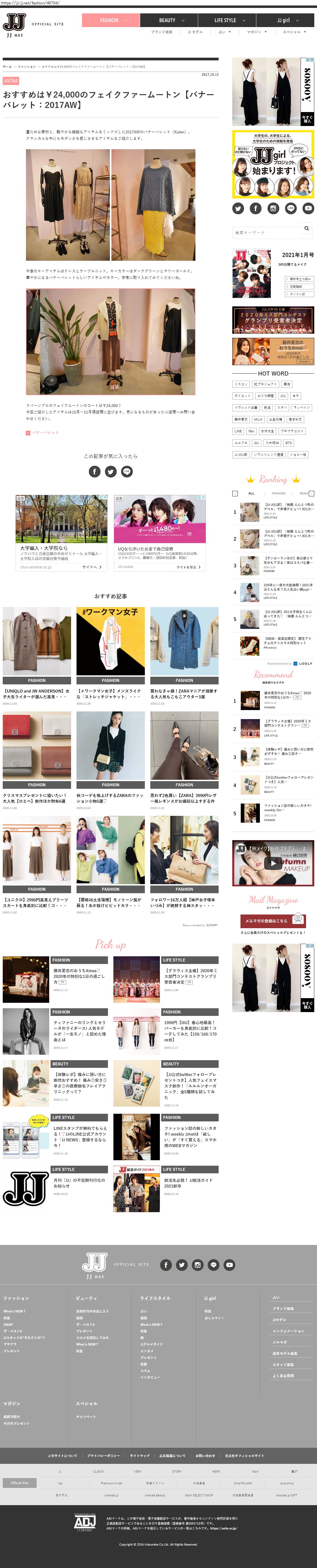The height and width of the screenshot is (1568, 317).
Task: Tap the ダイエット hot word tag
Action: coord(242,396)
